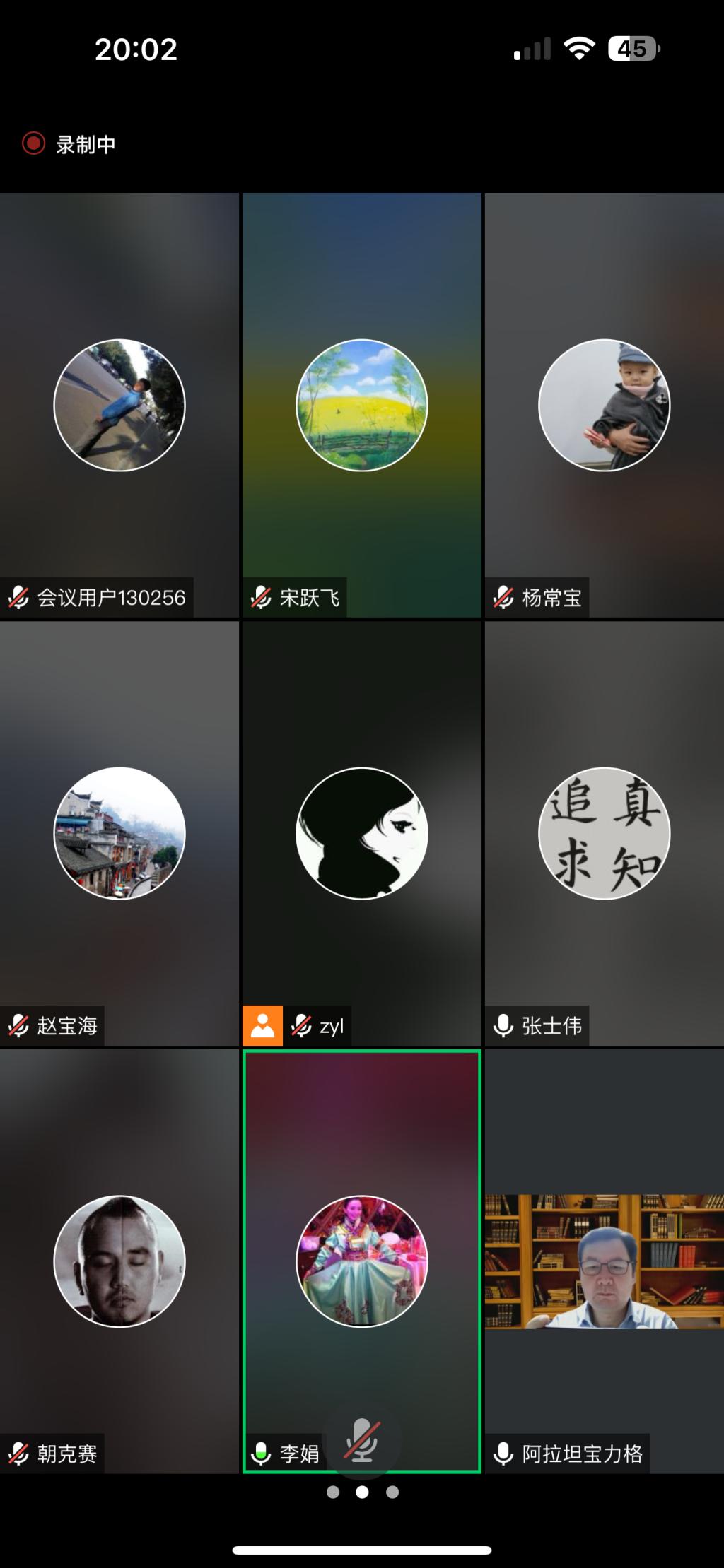Jump to the first page dot
The image size is (724, 1568).
[x=333, y=1492]
